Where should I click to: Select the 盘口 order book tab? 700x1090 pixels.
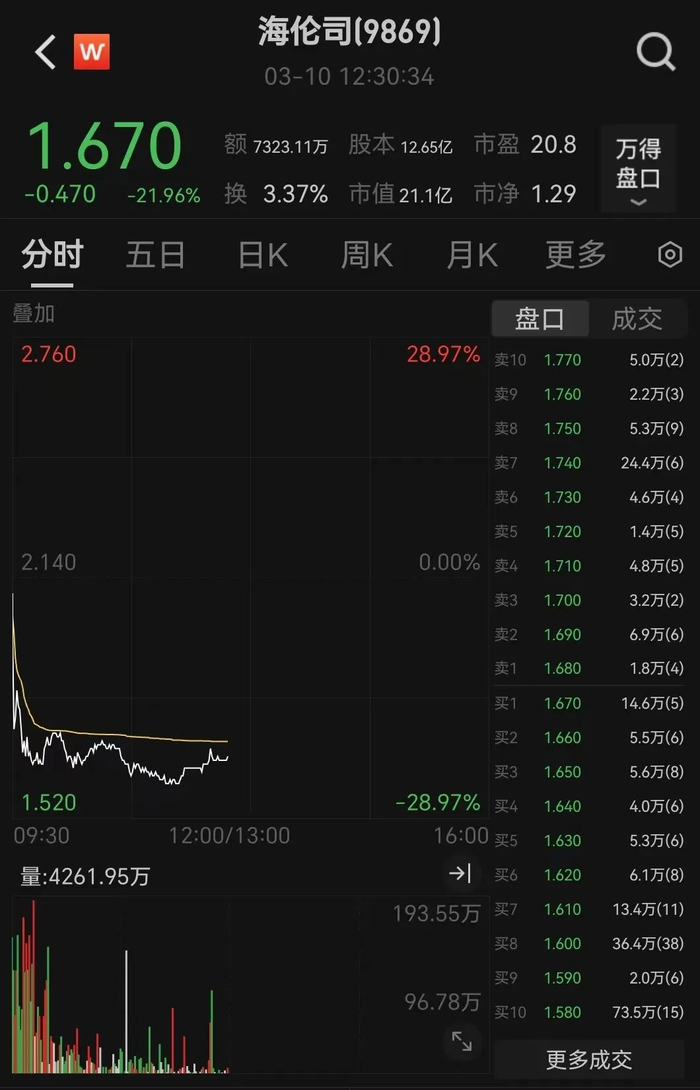pos(540,319)
